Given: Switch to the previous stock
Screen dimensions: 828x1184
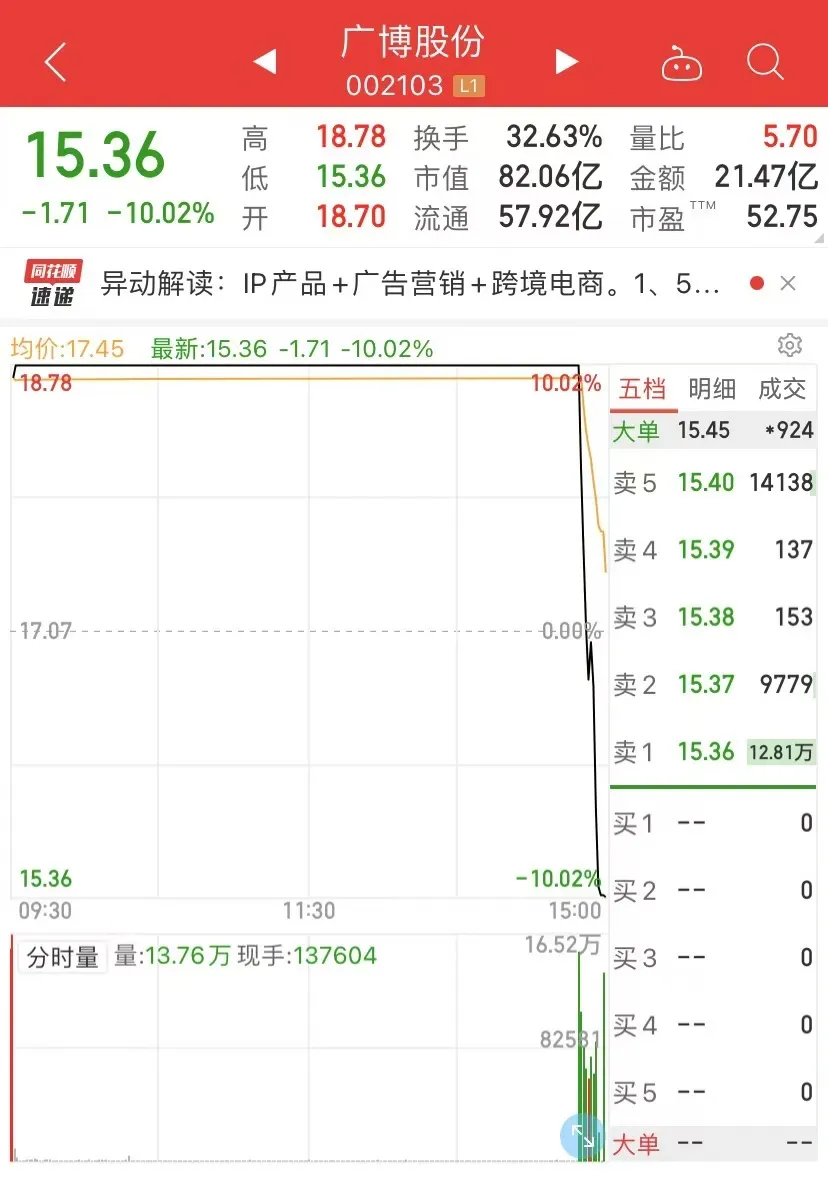Looking at the screenshot, I should (x=265, y=63).
